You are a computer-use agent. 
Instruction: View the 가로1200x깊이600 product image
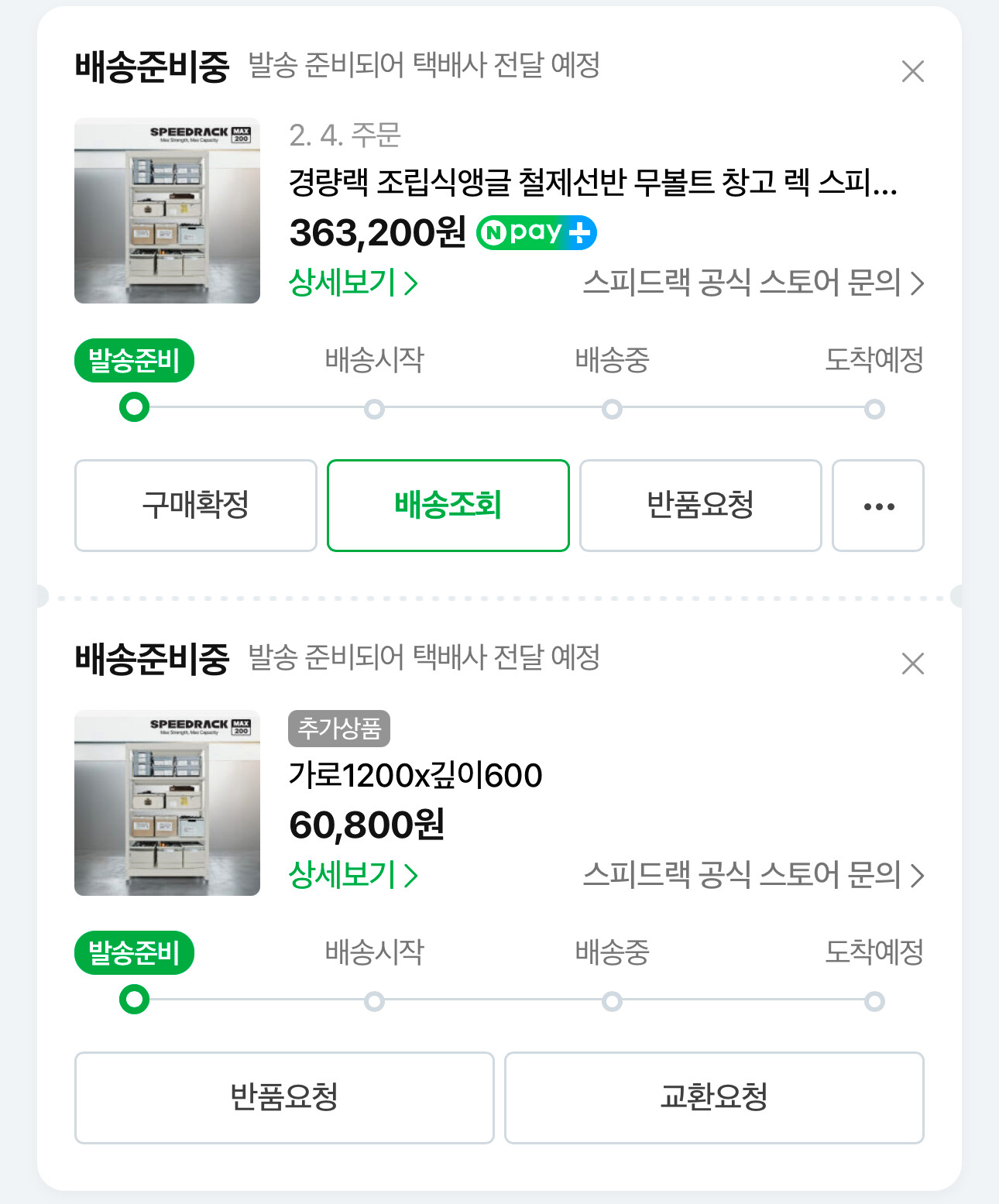tap(167, 803)
